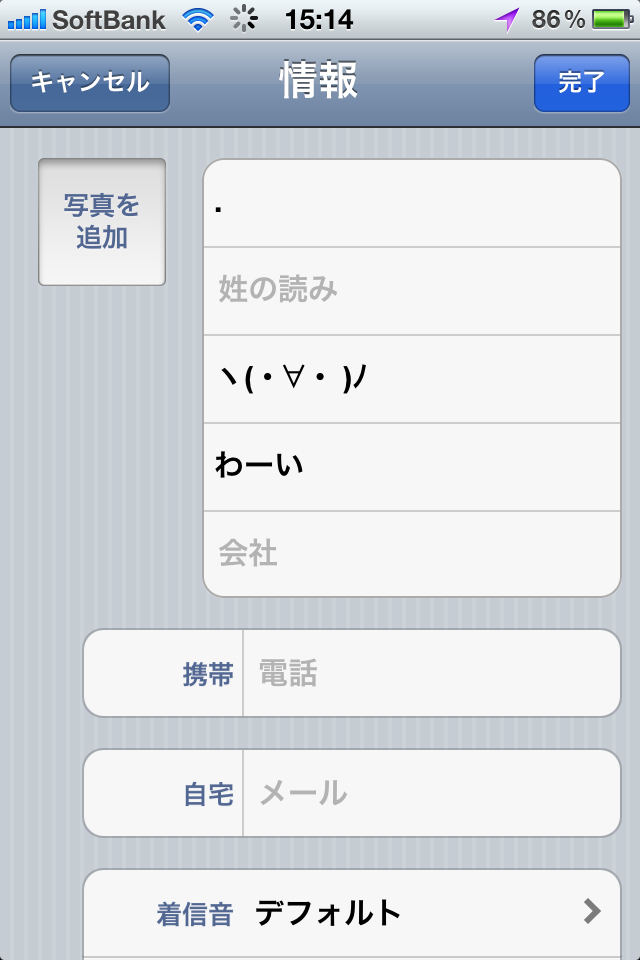Change the 自宅 email label
The height and width of the screenshot is (960, 640).
pyautogui.click(x=165, y=794)
